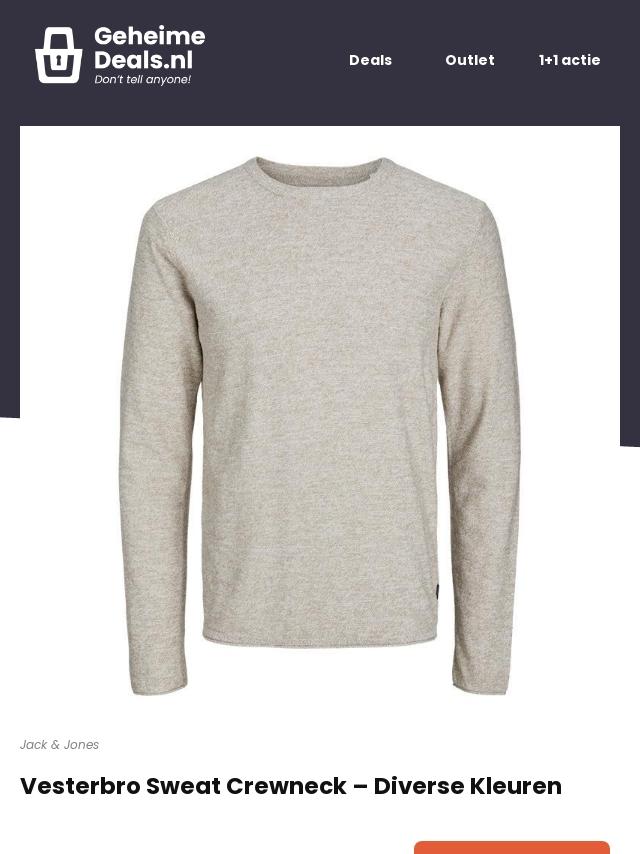Tap the orange button below the title
640x854 pixels.
(511, 848)
